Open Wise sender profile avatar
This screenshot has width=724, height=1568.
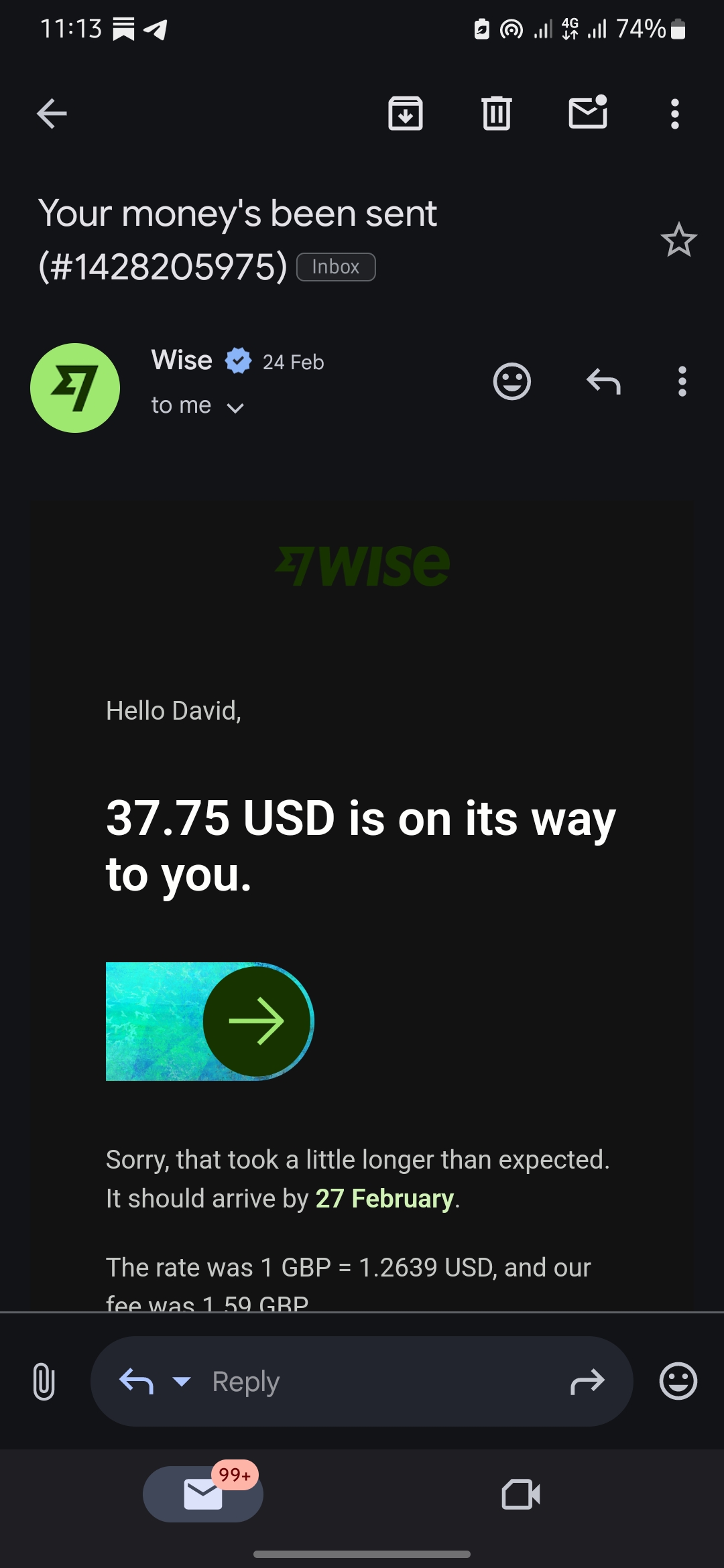pos(75,388)
